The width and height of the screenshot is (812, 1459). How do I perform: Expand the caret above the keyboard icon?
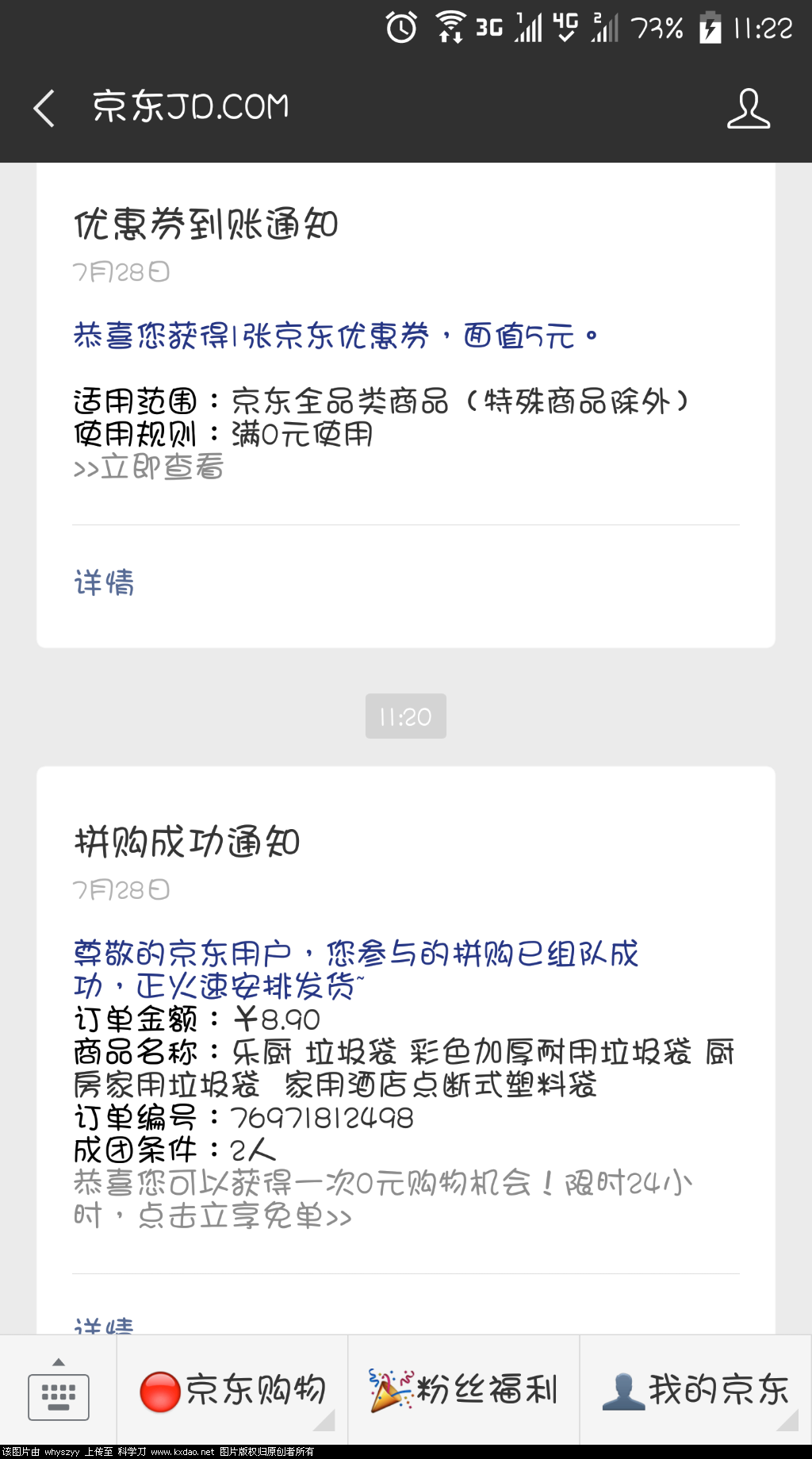(56, 1361)
